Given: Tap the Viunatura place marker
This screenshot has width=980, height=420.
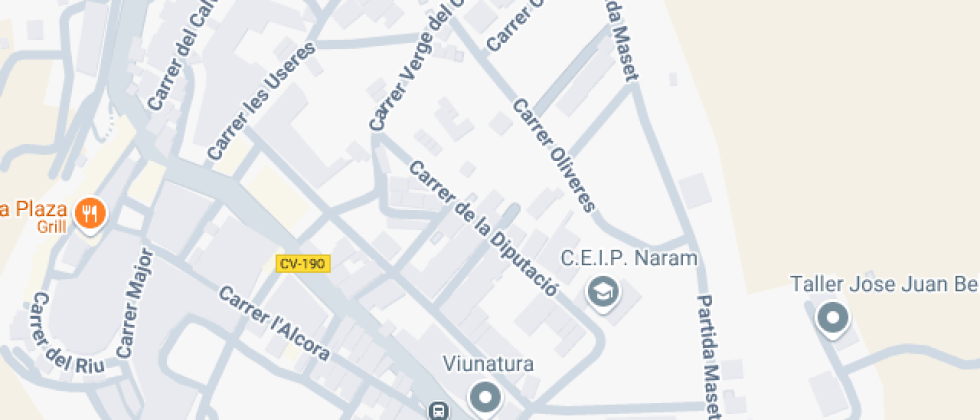Looking at the screenshot, I should click(487, 397).
